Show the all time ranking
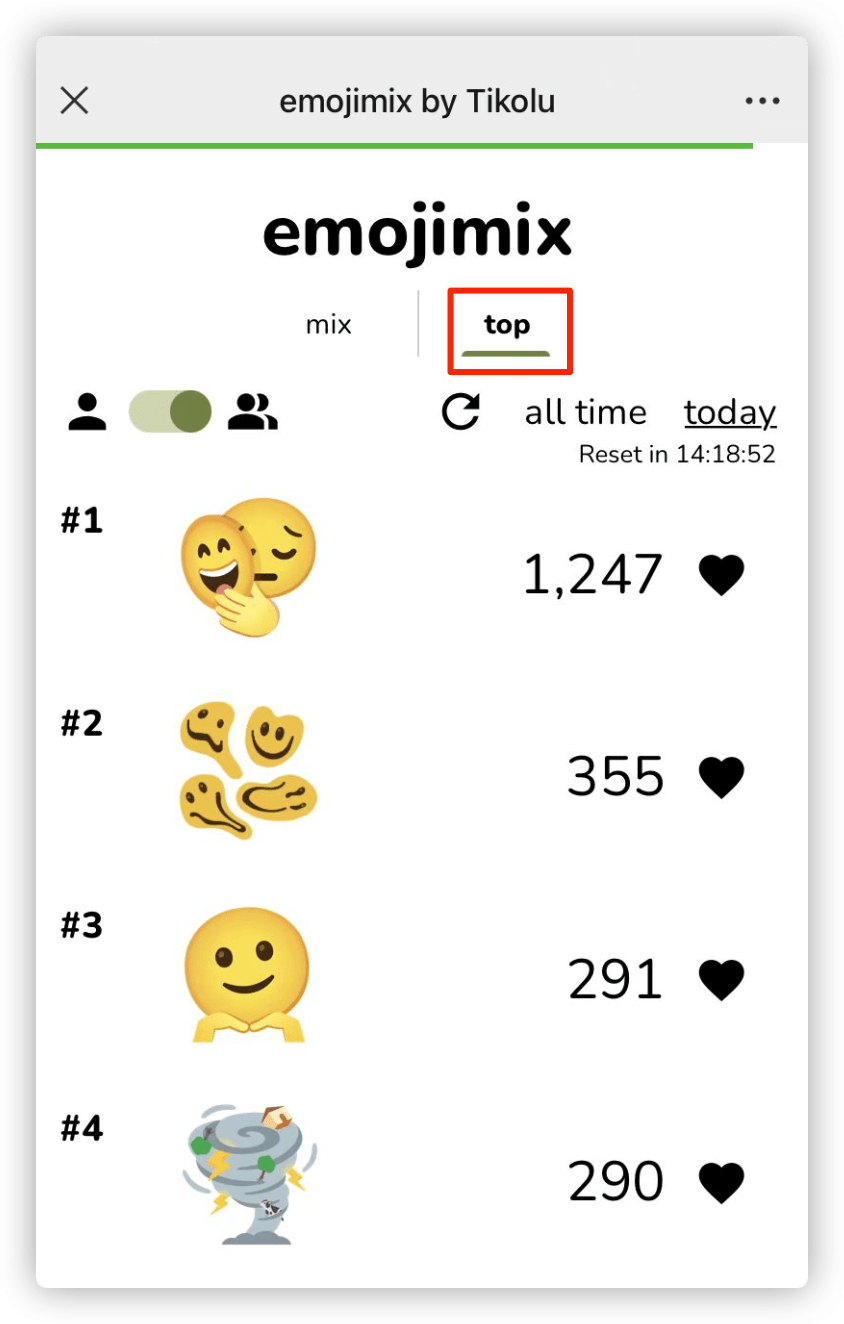844x1324 pixels. coord(586,413)
